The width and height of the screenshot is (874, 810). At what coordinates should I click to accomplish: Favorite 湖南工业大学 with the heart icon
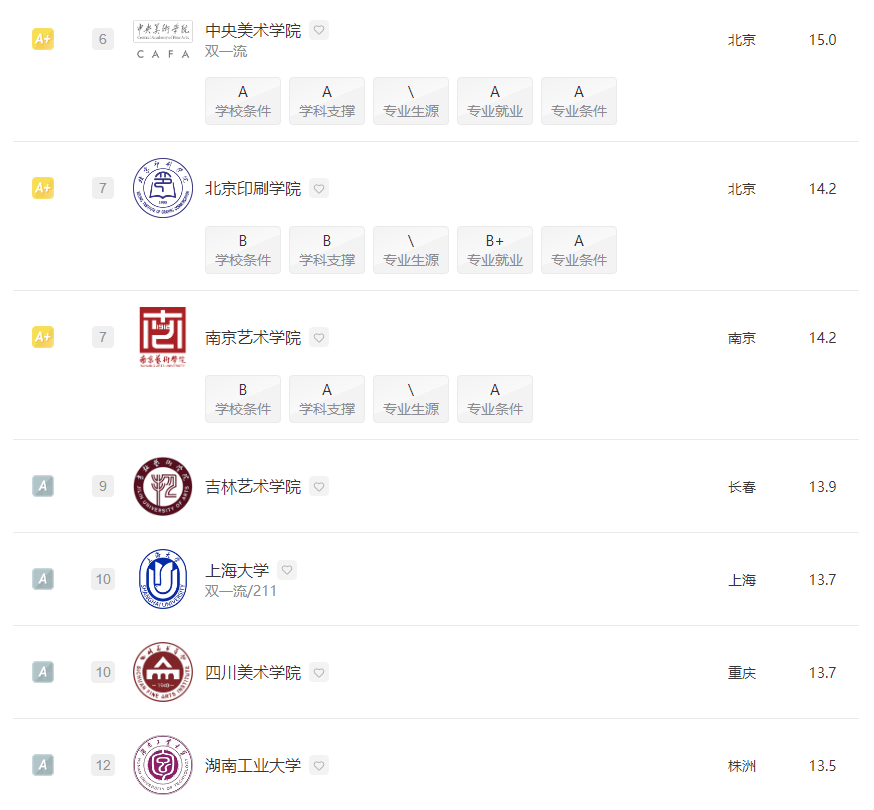point(319,765)
